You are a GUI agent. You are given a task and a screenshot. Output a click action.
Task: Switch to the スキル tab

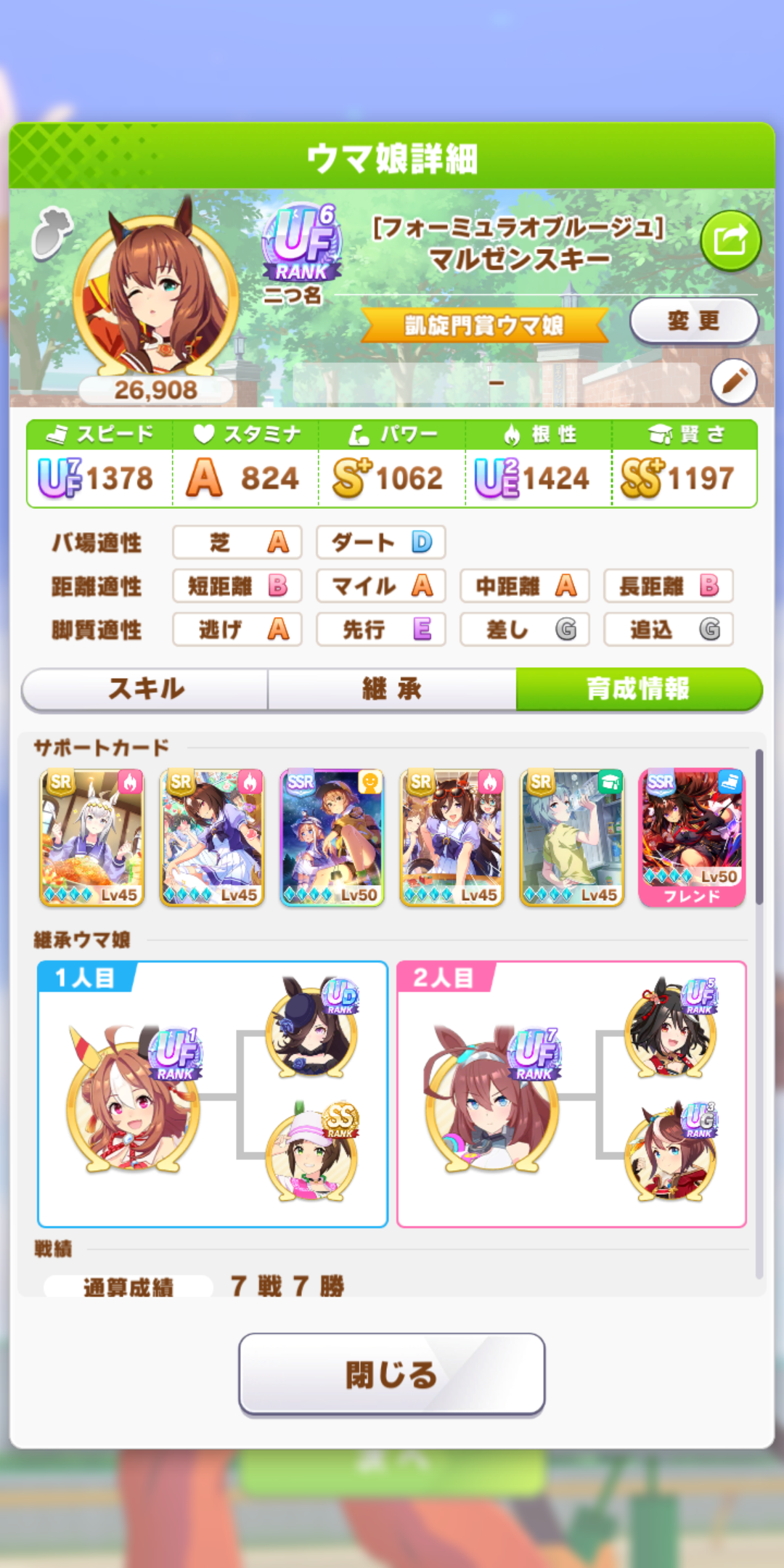click(146, 689)
